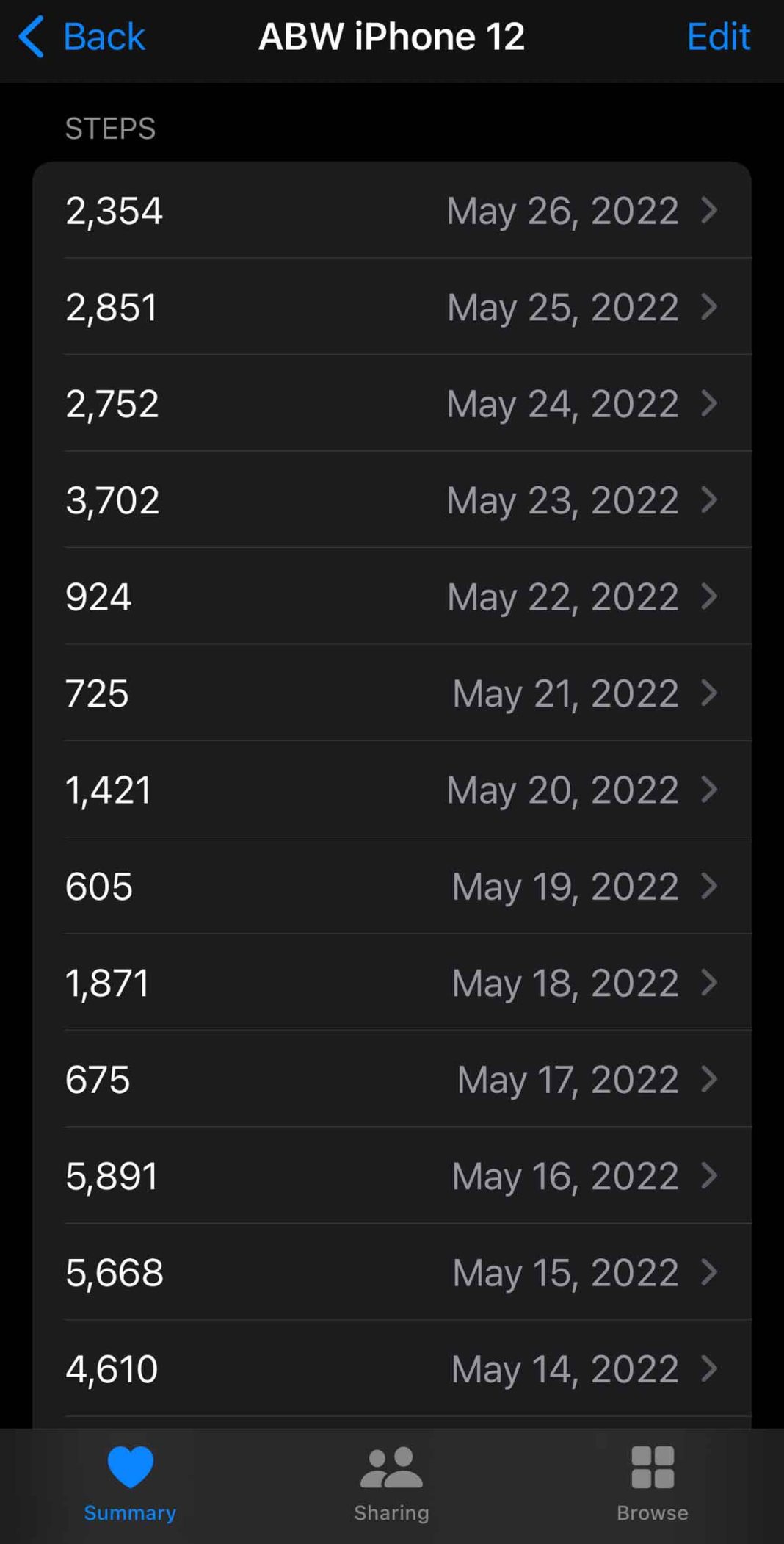Go back to the previous screen

pos(82,37)
